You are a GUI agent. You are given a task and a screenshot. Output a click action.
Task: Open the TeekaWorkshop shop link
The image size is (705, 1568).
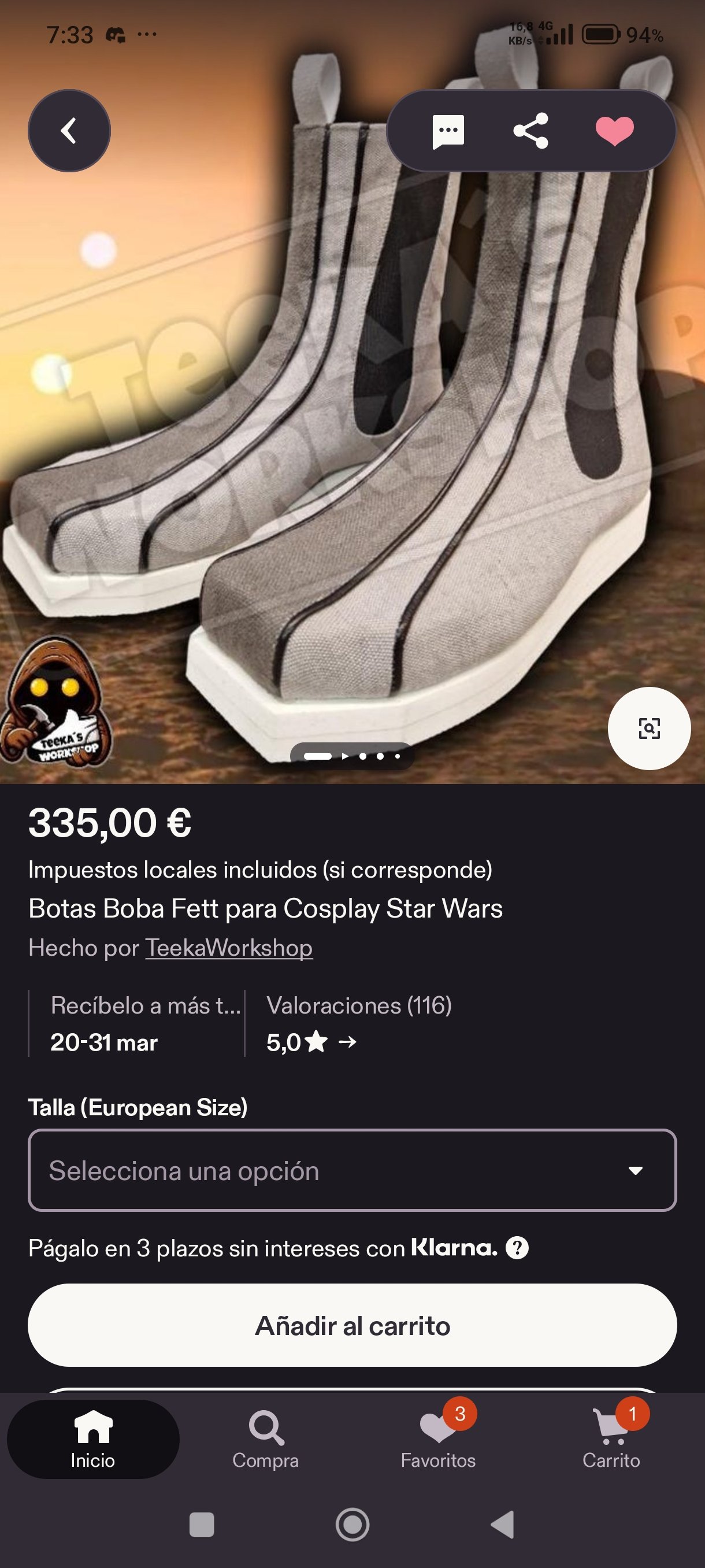(x=229, y=948)
